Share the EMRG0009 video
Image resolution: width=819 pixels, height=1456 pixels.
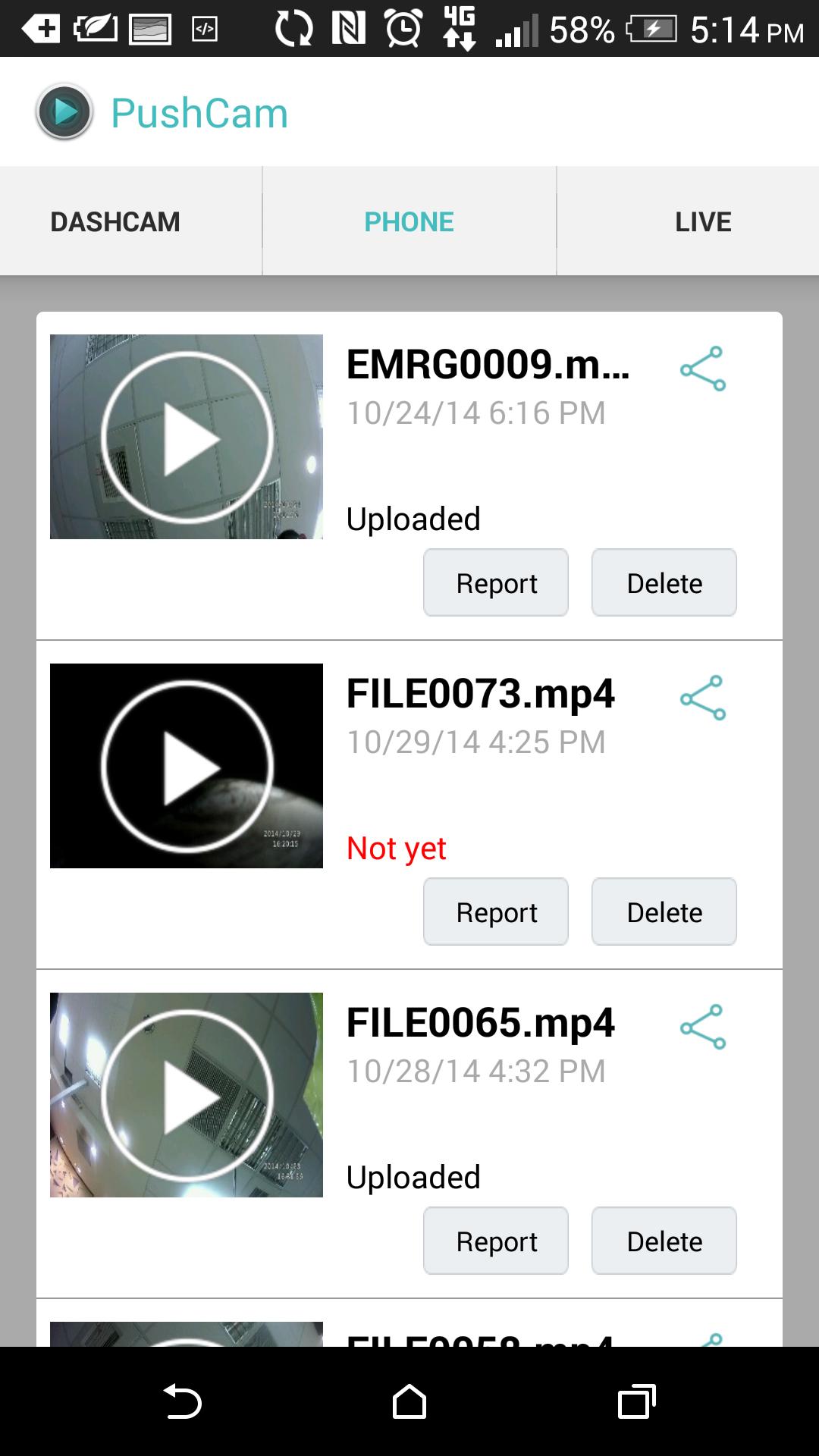(703, 369)
